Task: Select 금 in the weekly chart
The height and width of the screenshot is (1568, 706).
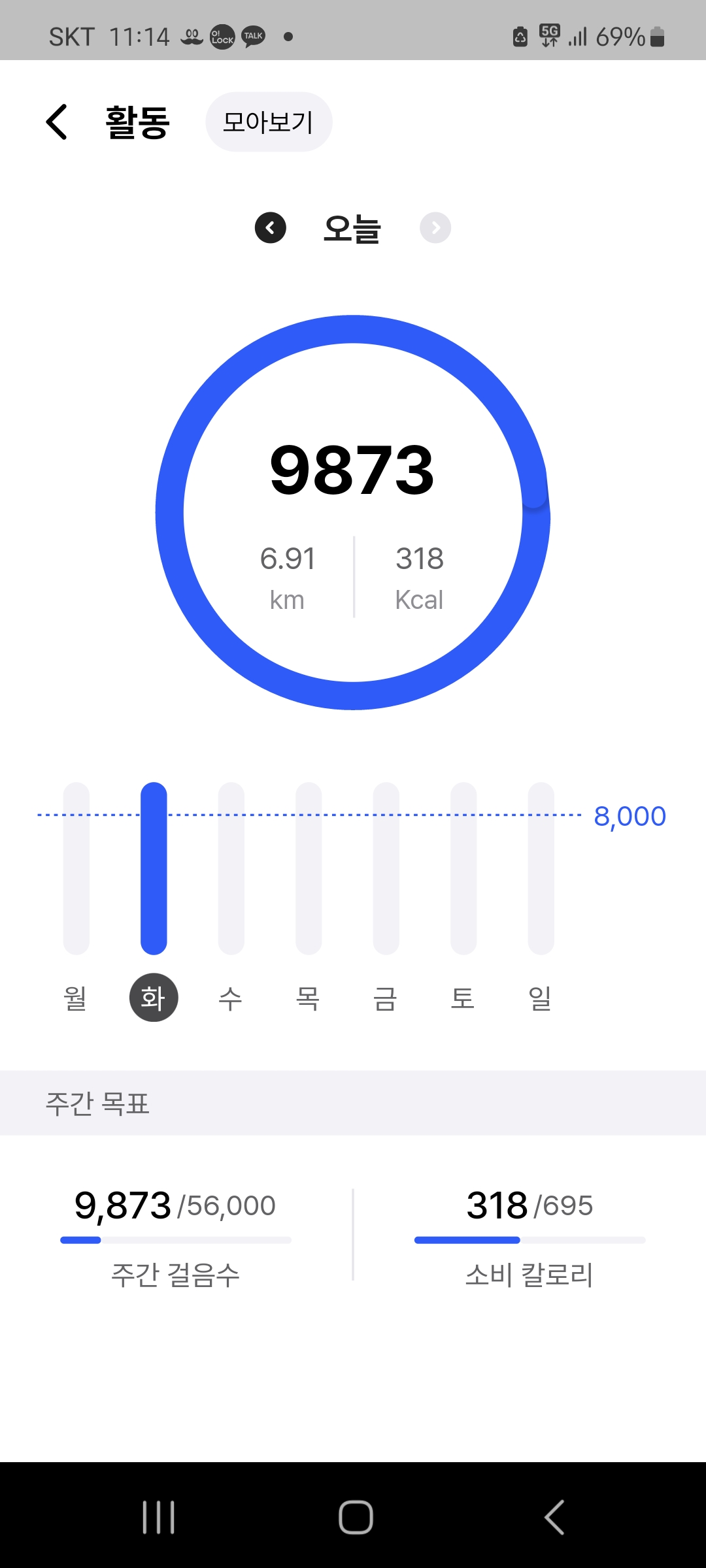Action: tap(386, 998)
